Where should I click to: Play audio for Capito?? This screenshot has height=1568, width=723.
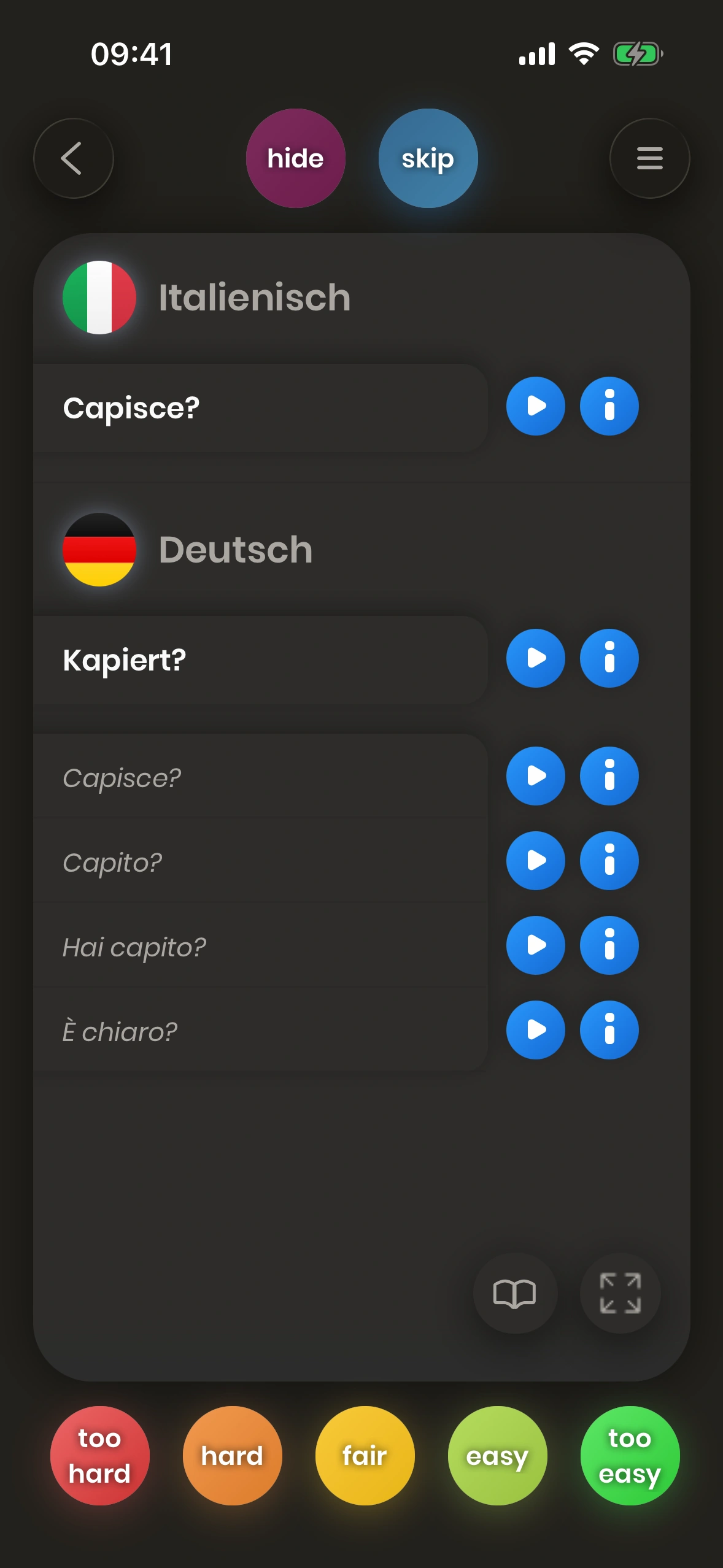point(535,861)
